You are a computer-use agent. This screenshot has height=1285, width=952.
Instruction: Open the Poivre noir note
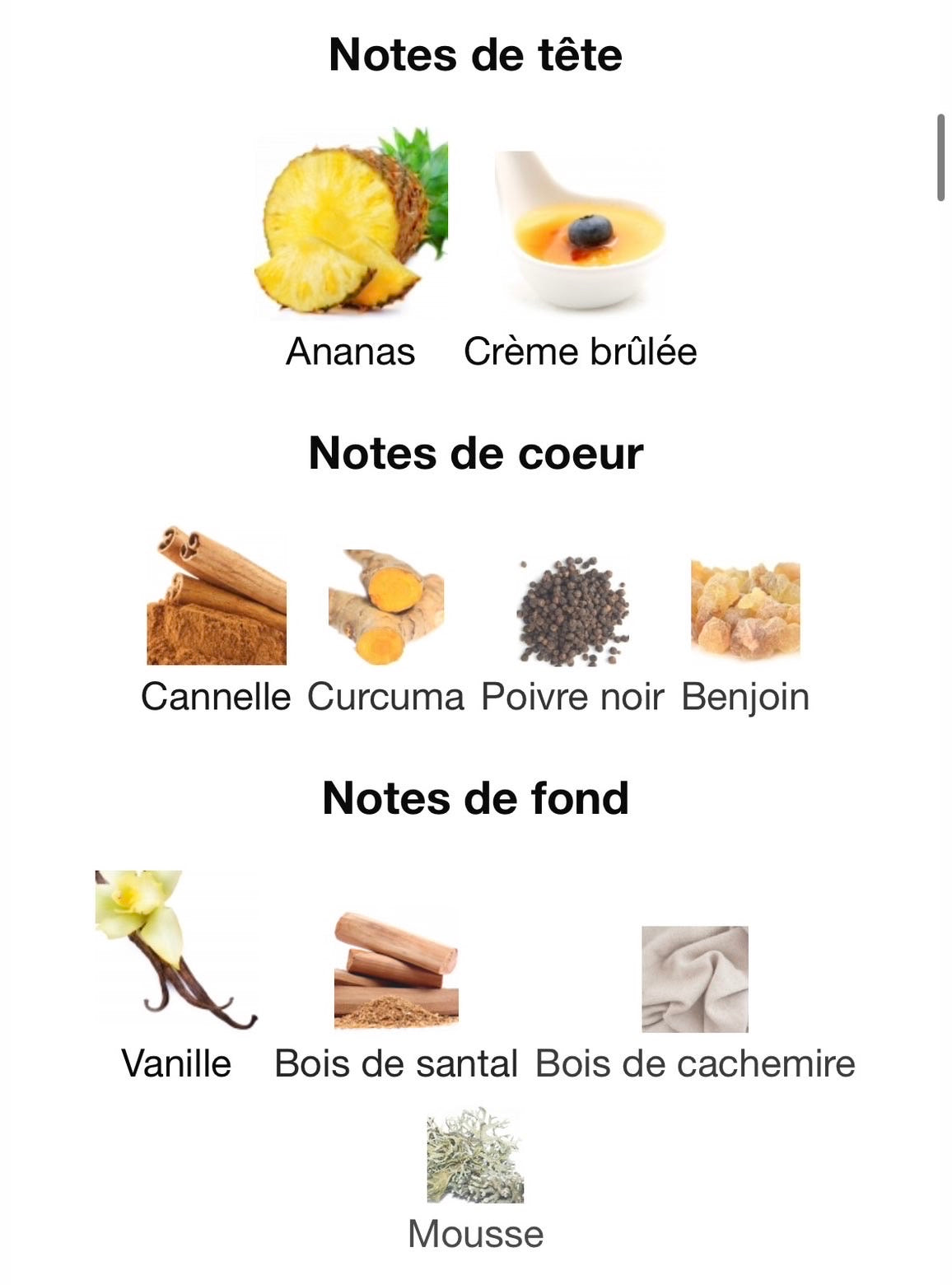point(572,611)
